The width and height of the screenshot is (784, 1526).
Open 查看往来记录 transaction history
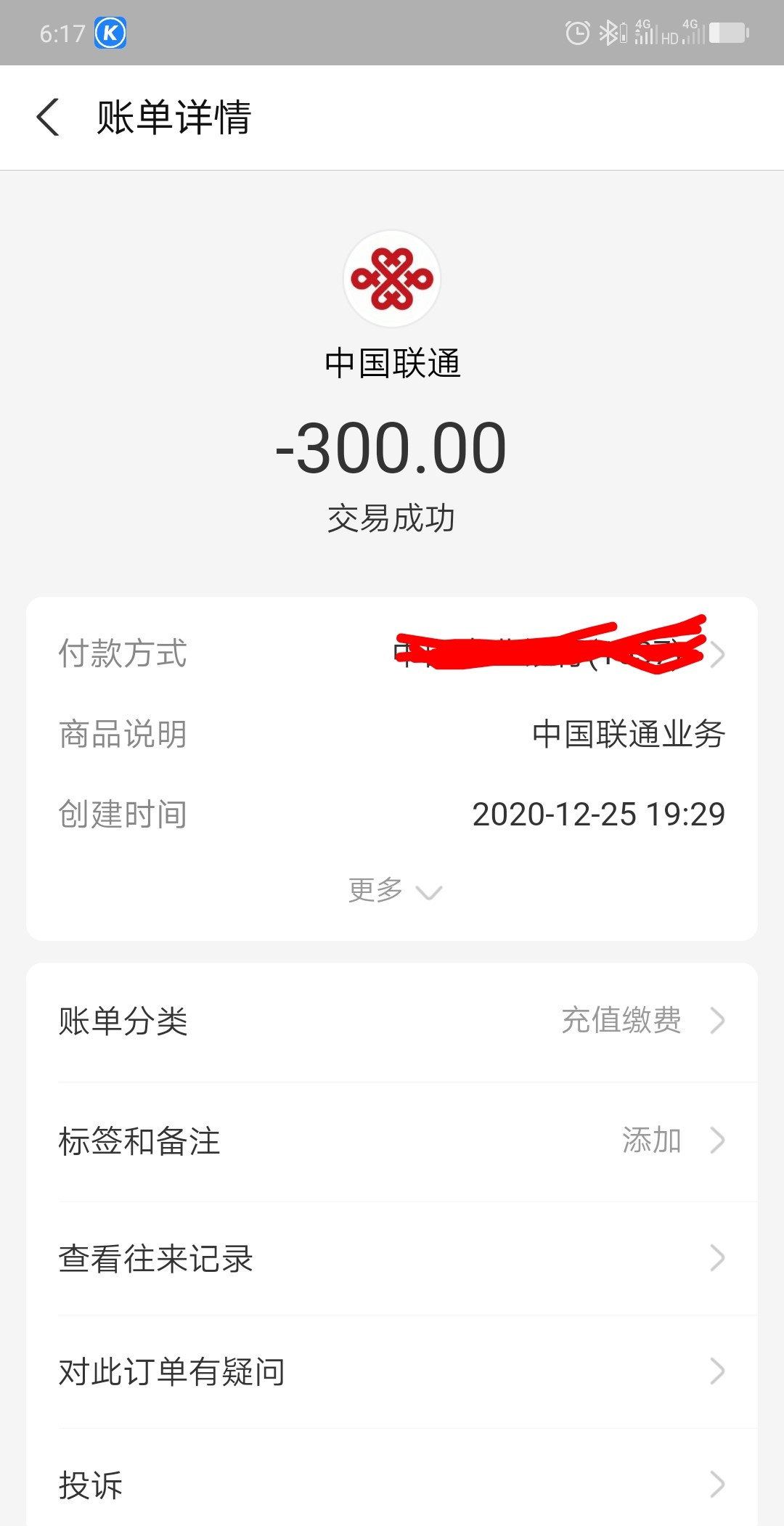392,1258
